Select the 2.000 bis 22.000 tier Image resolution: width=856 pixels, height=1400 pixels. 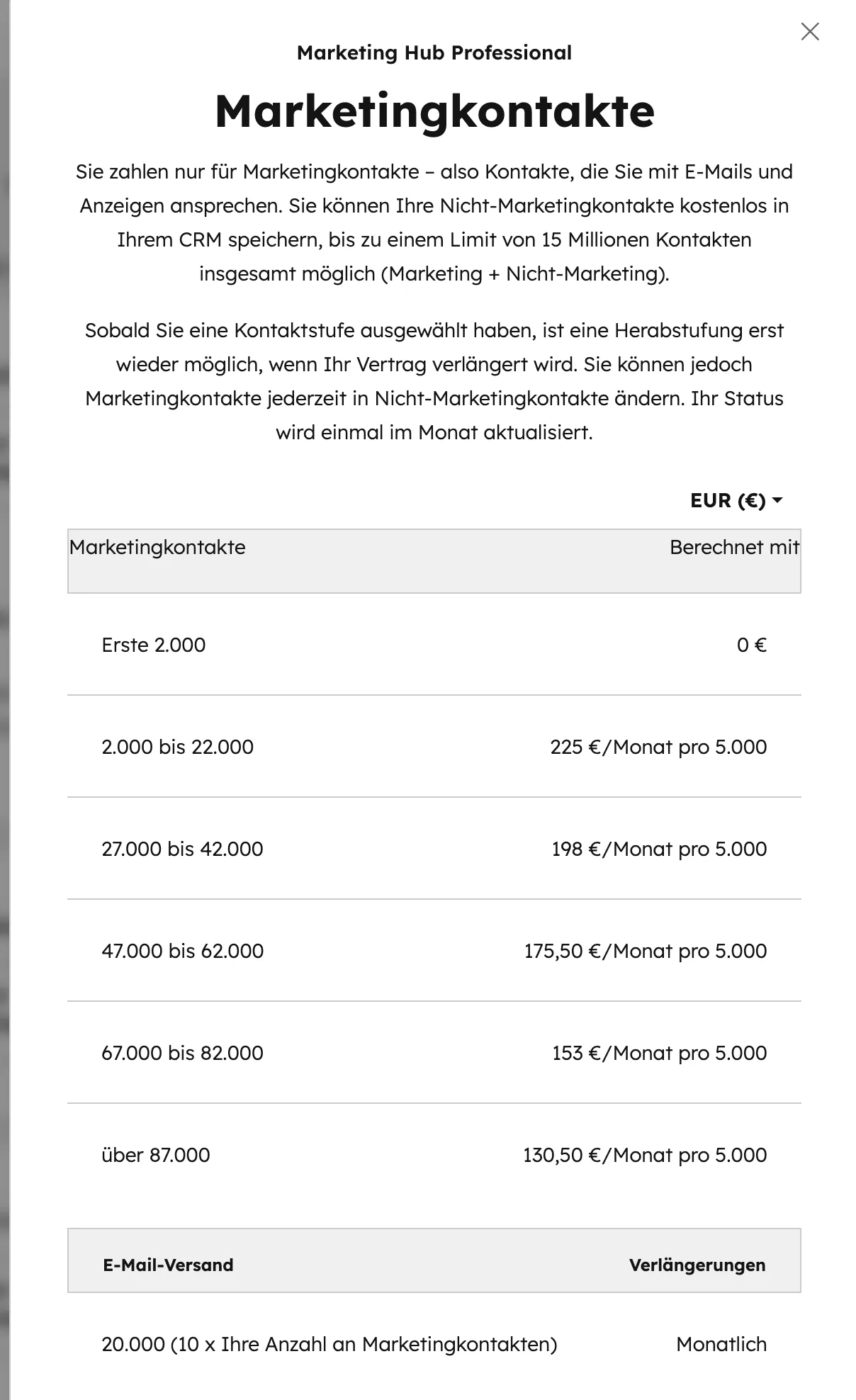[x=179, y=747]
